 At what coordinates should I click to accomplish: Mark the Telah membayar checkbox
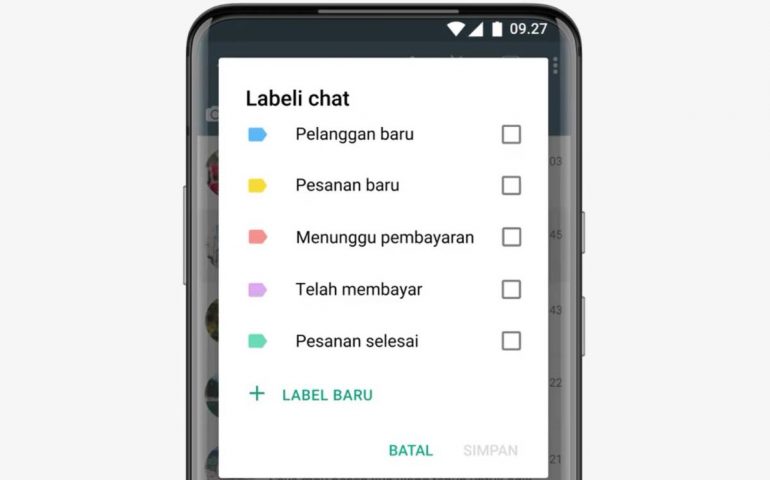511,289
